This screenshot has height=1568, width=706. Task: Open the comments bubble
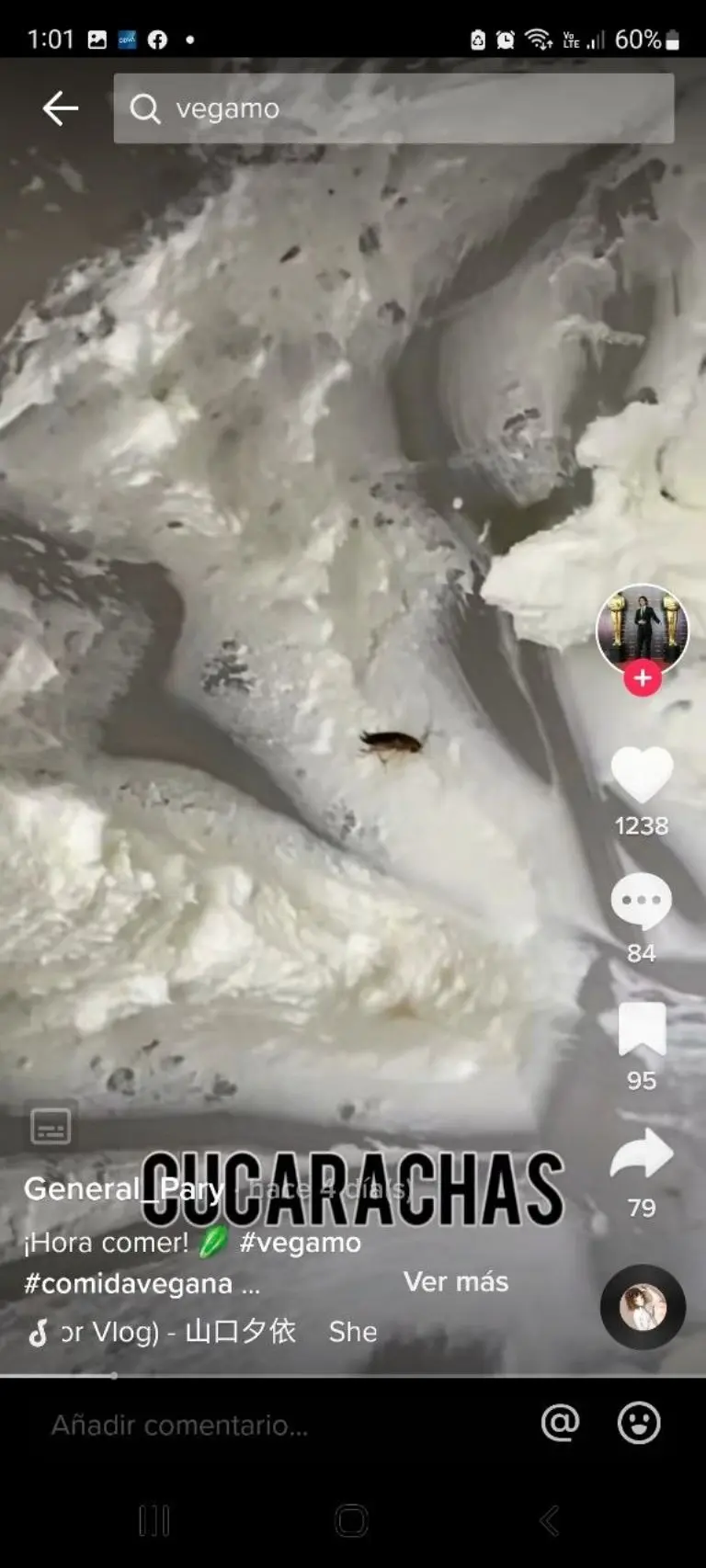point(642,902)
